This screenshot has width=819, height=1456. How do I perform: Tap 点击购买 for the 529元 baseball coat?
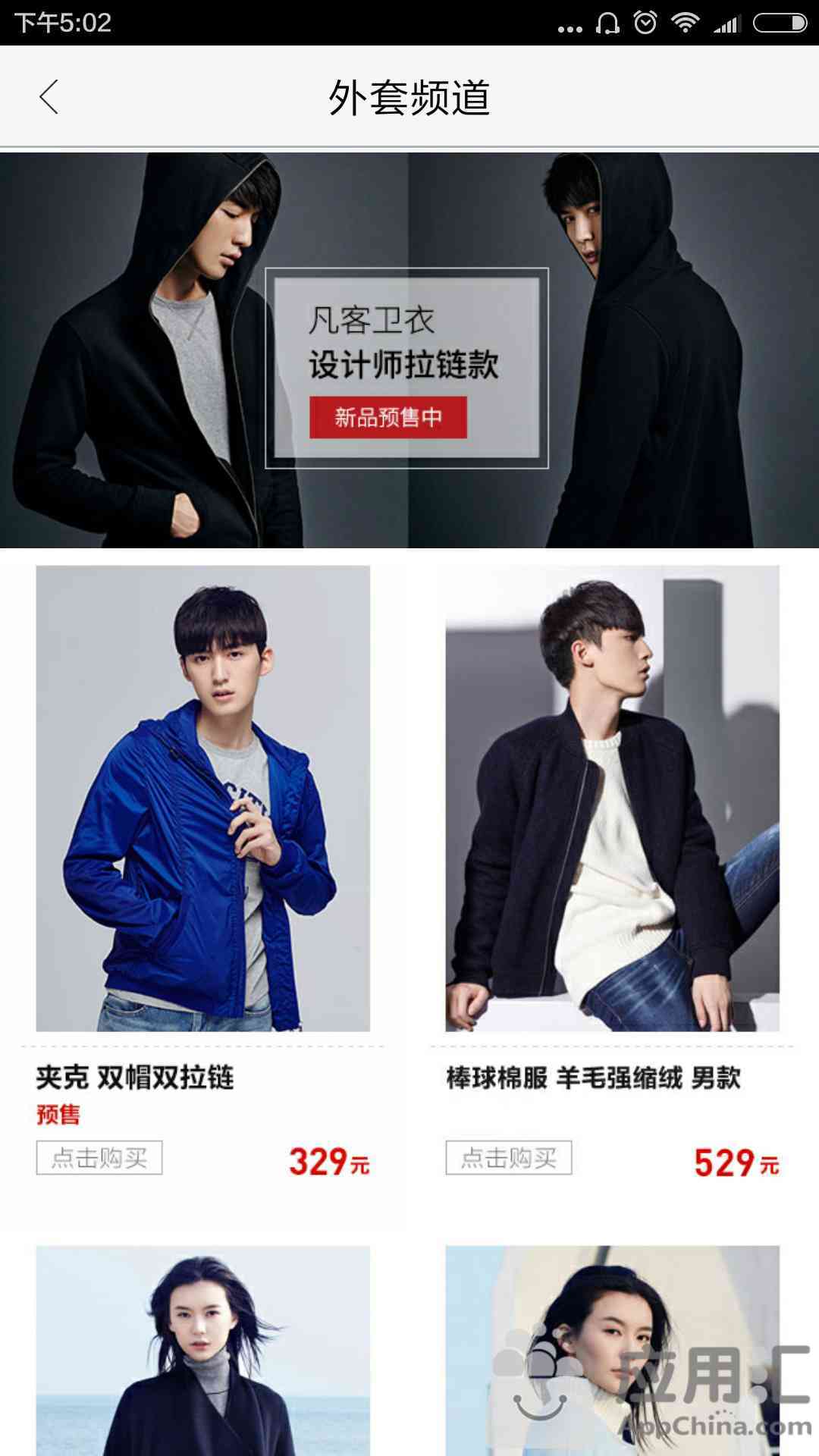click(509, 1158)
